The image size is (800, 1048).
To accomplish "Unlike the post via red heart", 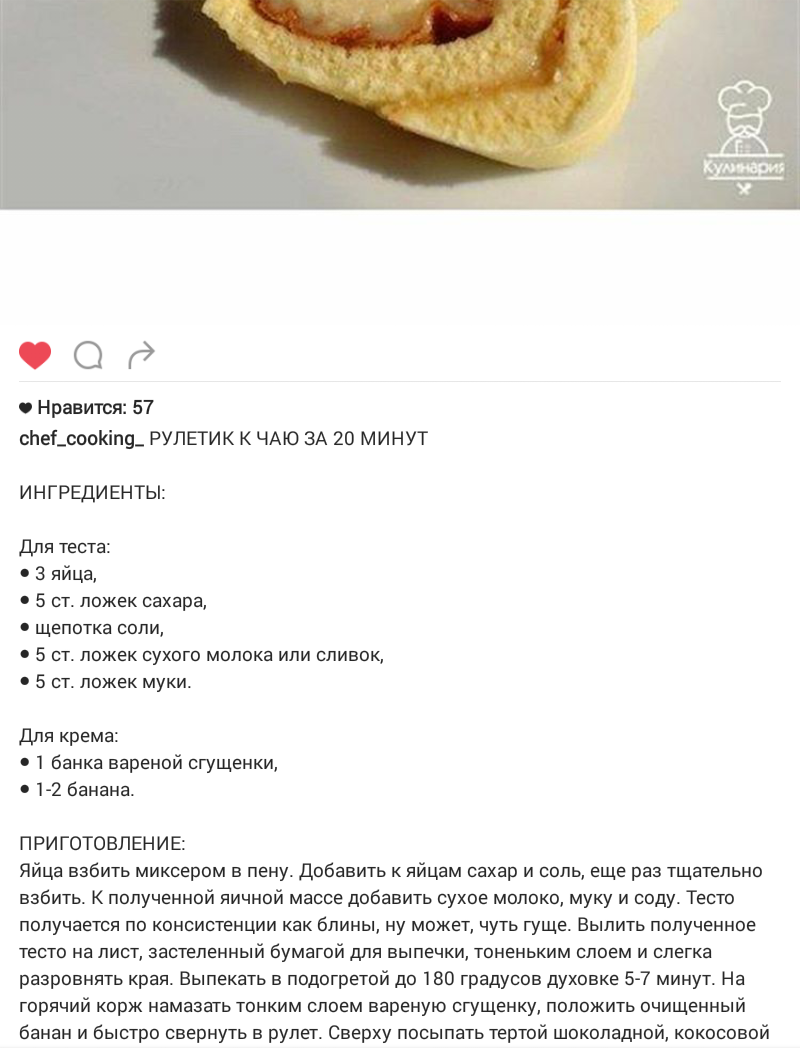I will pos(35,355).
